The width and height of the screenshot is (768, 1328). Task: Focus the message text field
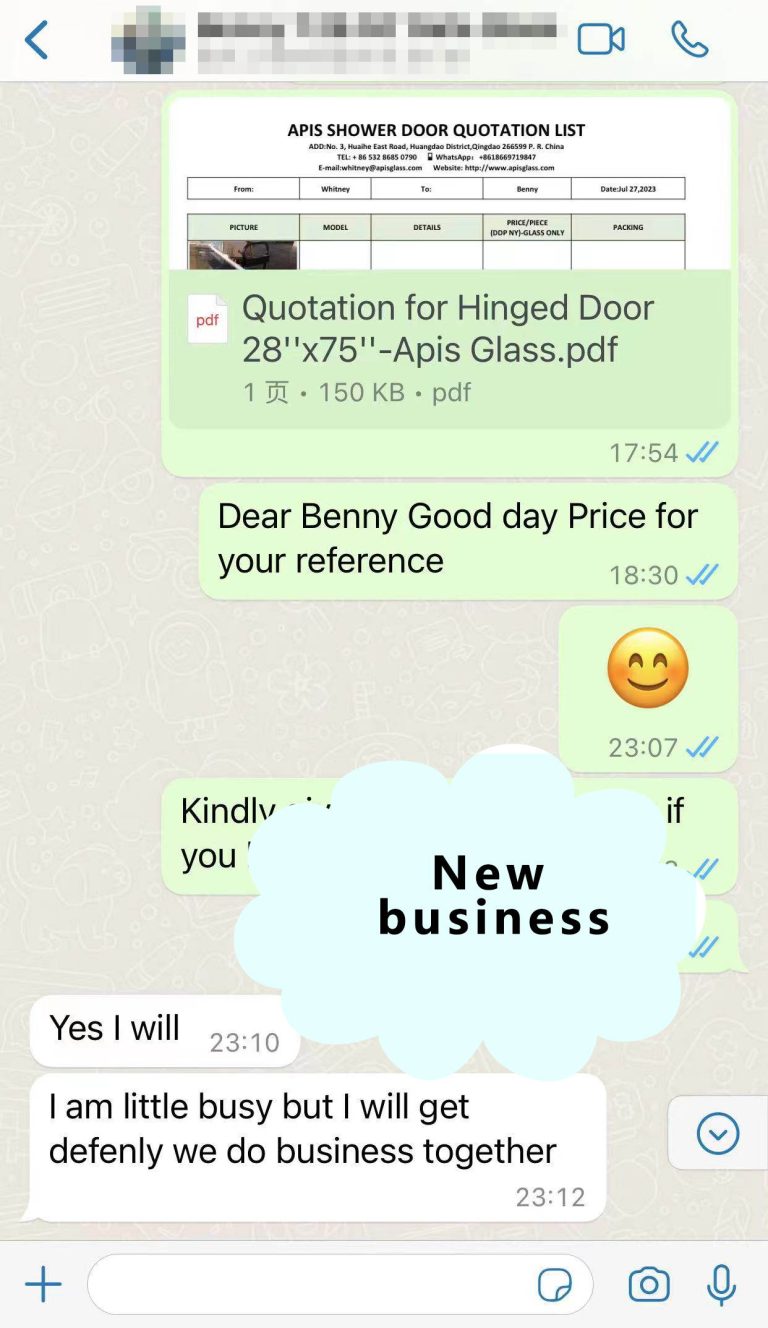310,1284
